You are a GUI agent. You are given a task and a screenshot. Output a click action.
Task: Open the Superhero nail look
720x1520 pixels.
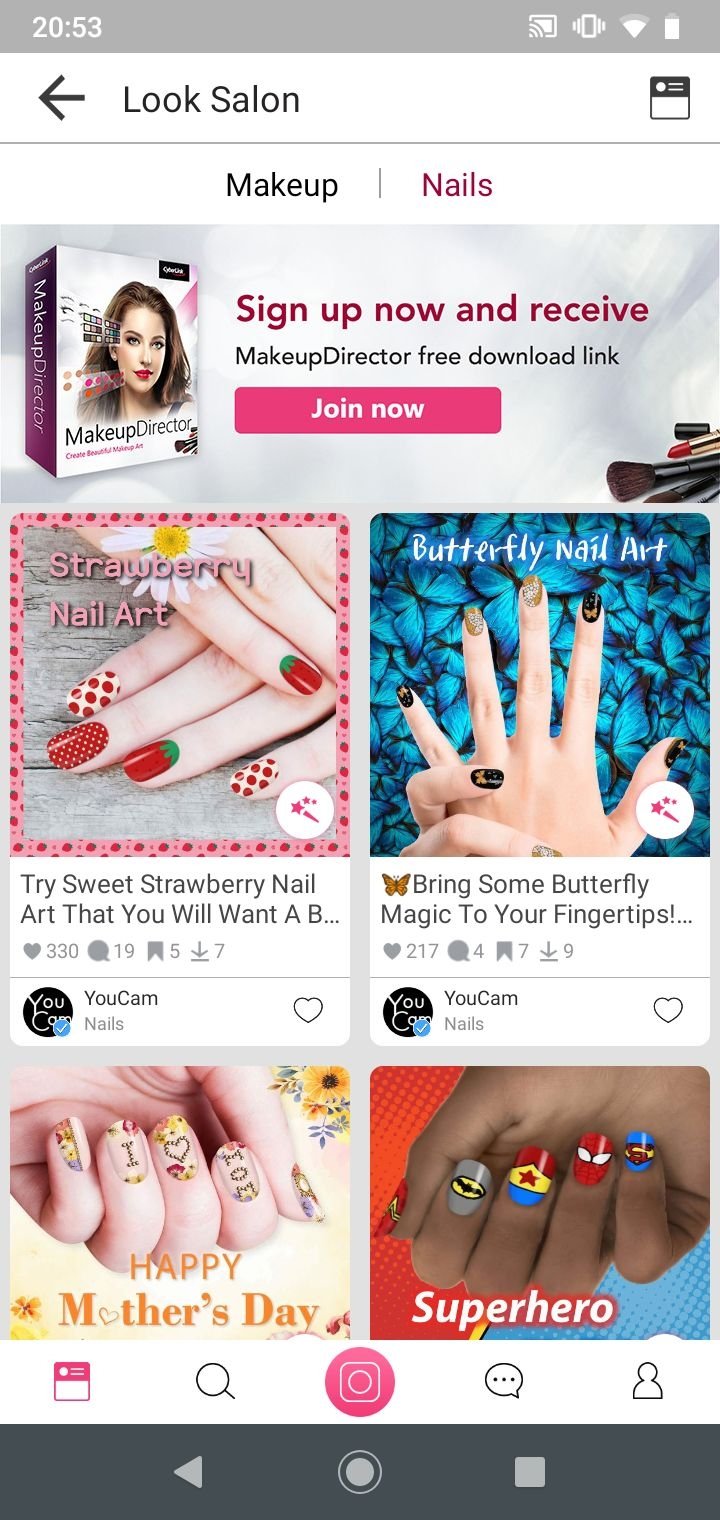click(x=540, y=1200)
